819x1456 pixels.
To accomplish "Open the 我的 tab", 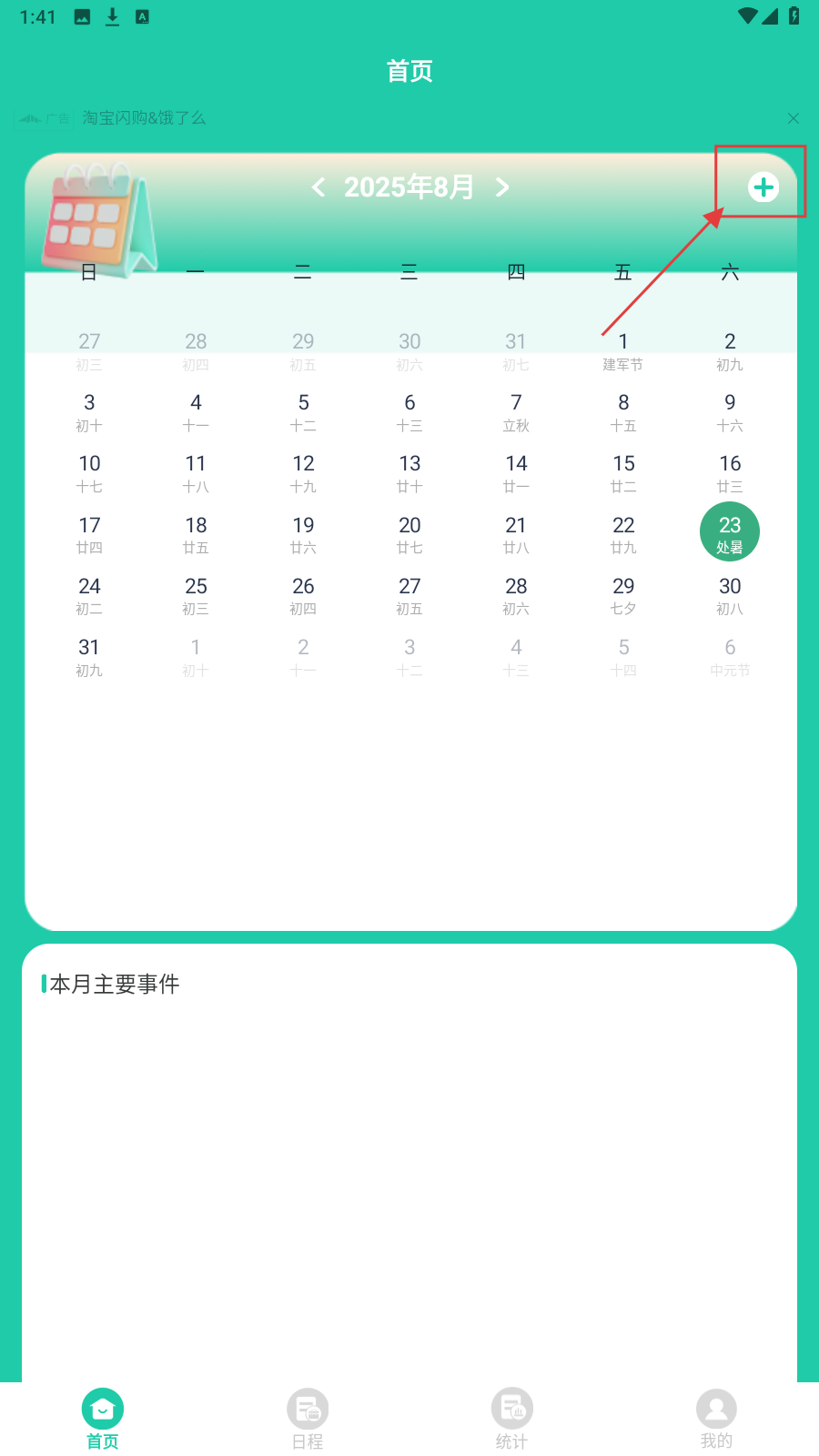I will click(x=716, y=1420).
